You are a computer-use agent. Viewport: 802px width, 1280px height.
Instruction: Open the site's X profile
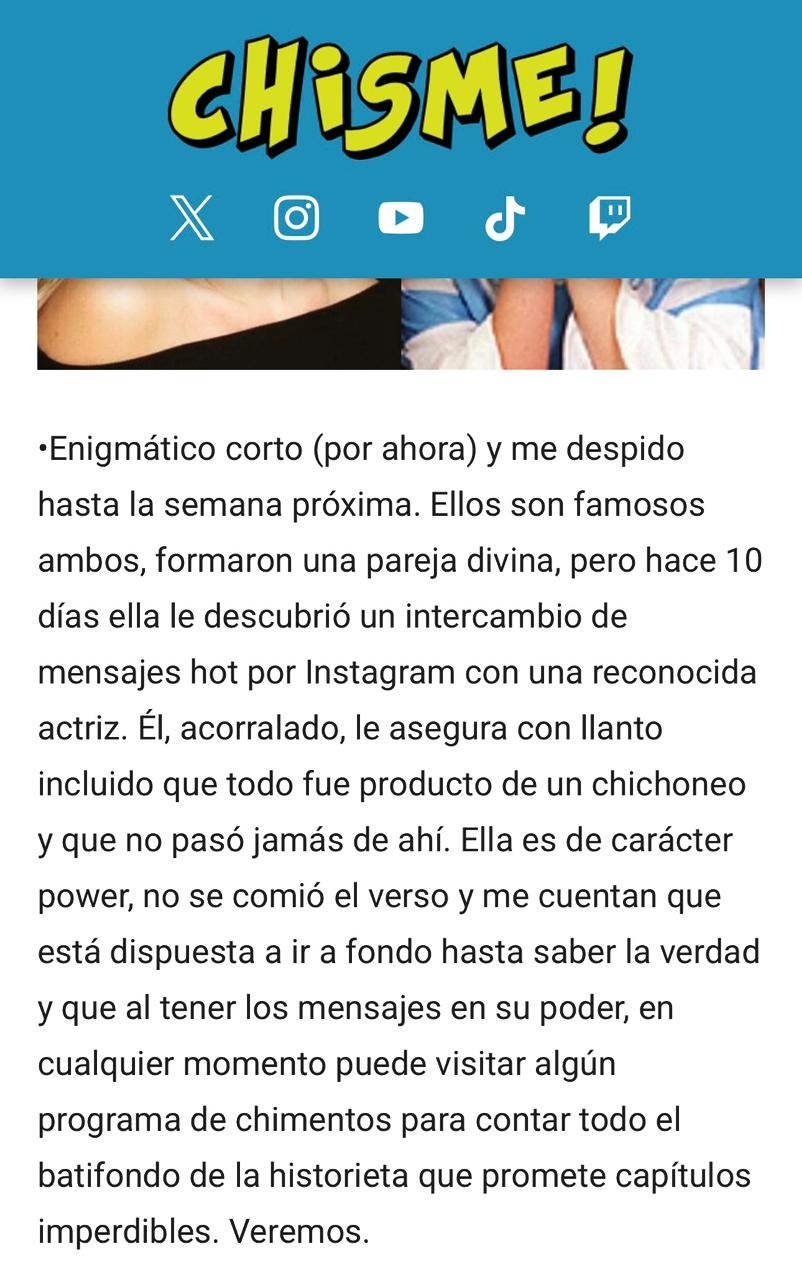point(192,217)
